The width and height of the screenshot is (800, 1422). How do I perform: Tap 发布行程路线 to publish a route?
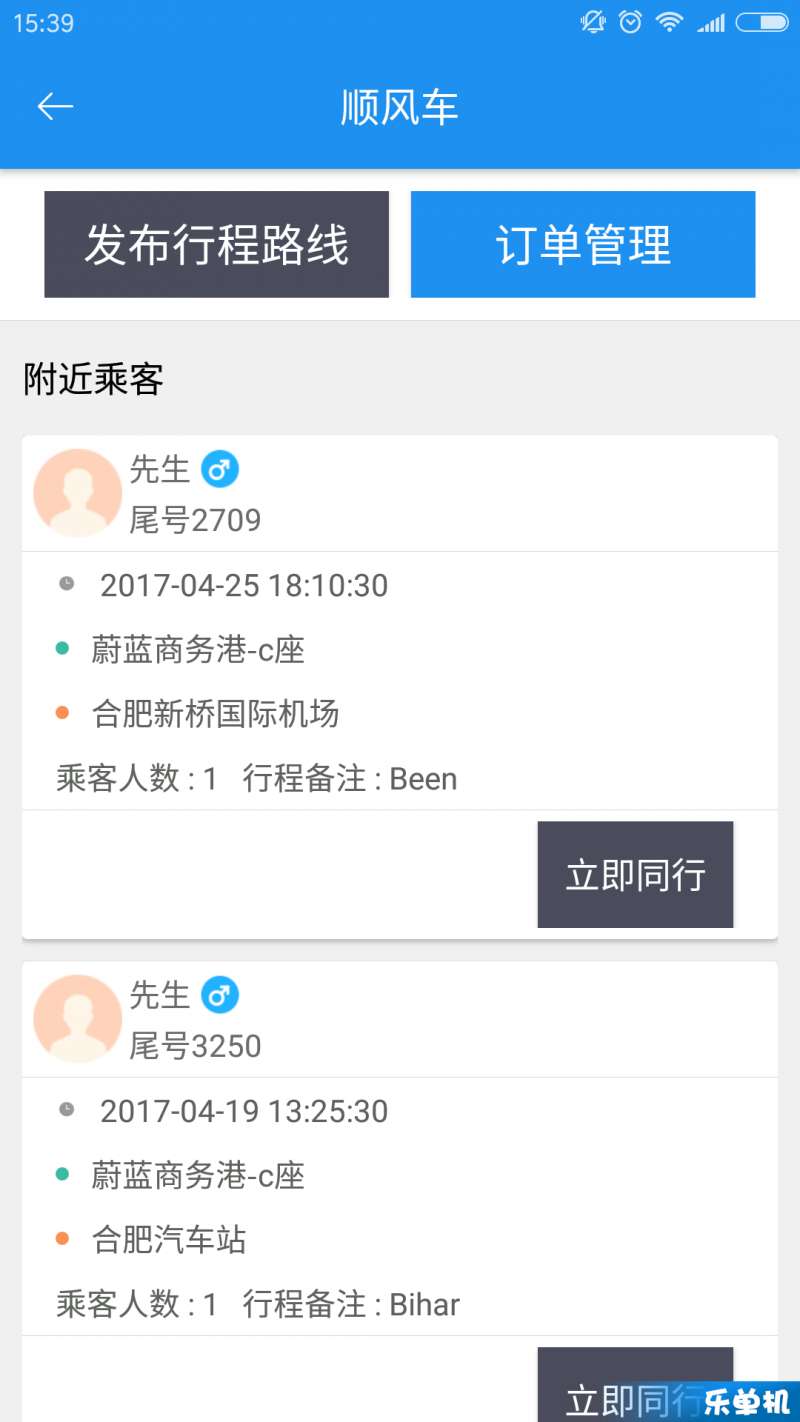(216, 245)
